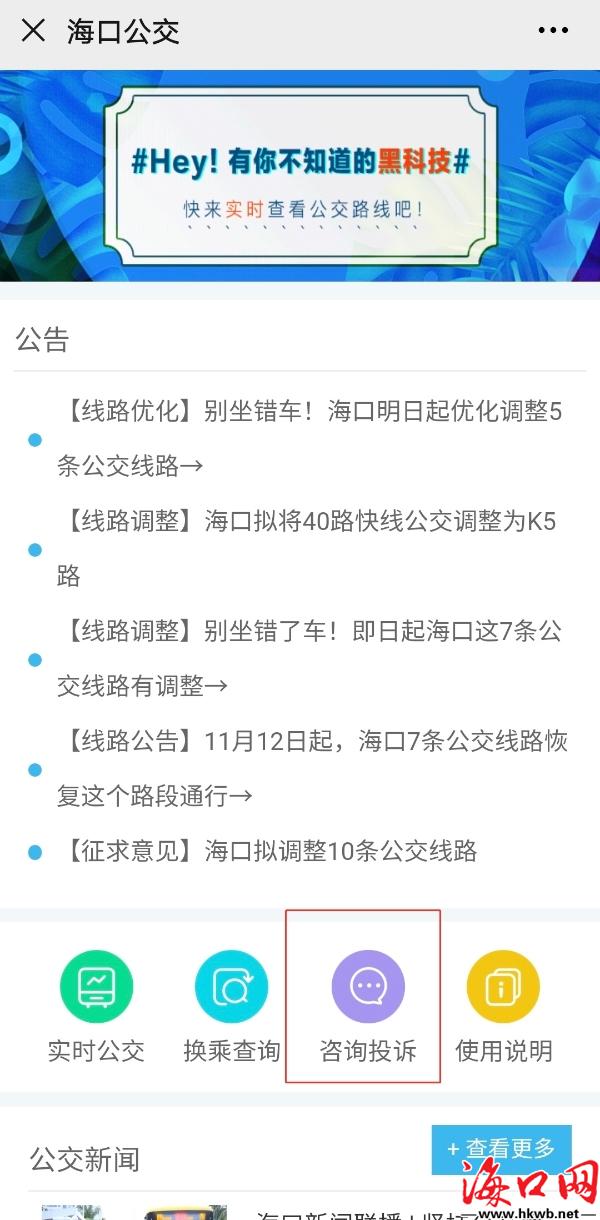Select 咨询投诉 consultation and complaints
Screen dimensions: 600x1220
(367, 1005)
